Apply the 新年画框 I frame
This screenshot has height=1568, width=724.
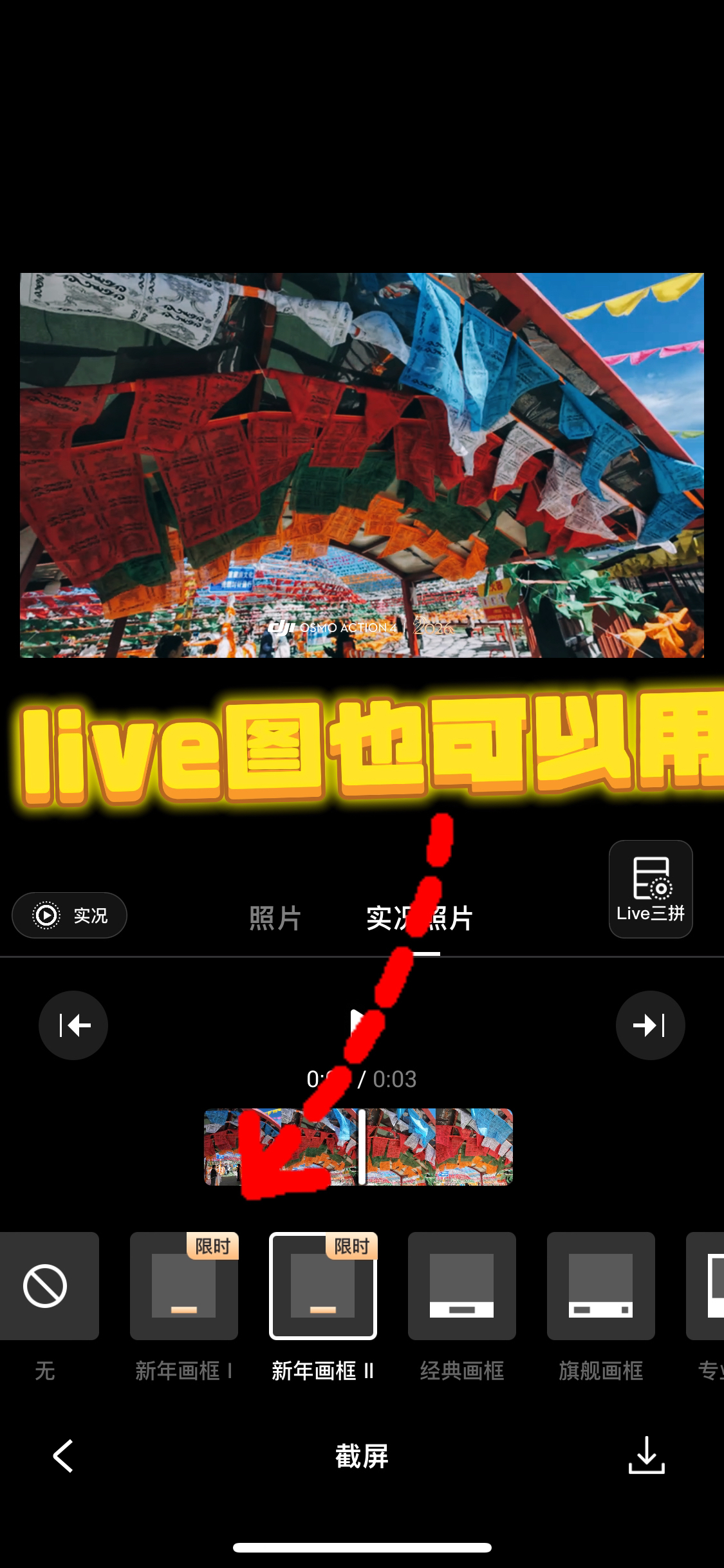click(184, 1286)
